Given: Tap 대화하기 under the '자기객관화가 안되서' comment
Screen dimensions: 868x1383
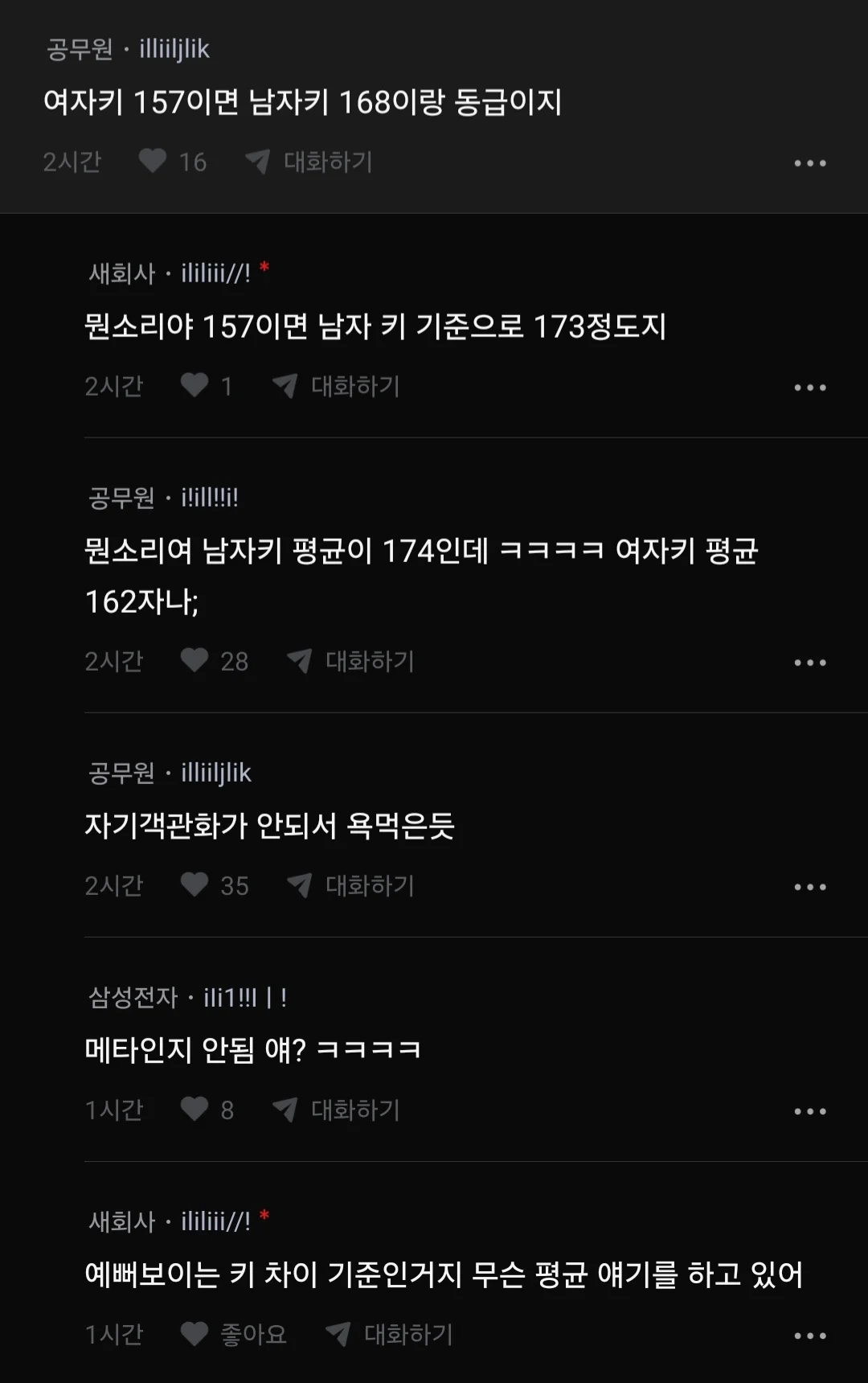Looking at the screenshot, I should click(351, 885).
